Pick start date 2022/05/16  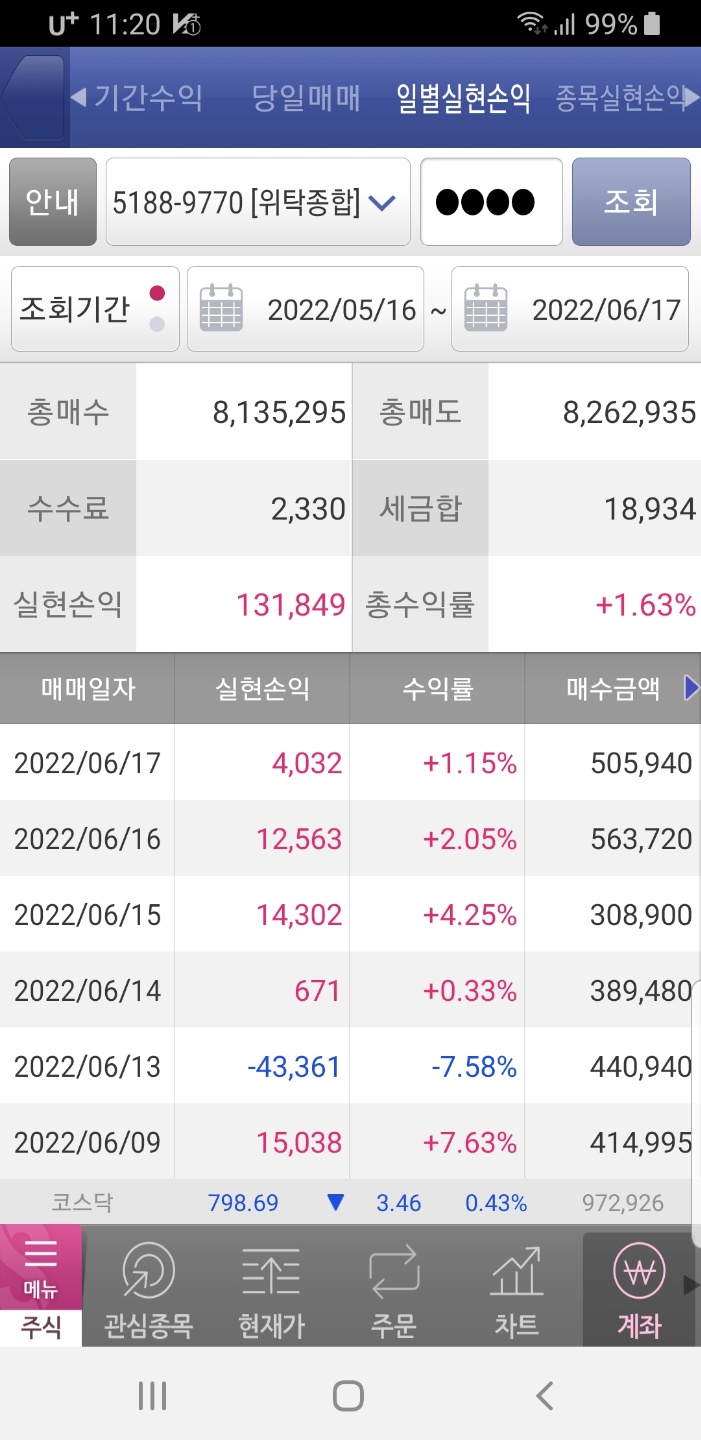[x=306, y=308]
